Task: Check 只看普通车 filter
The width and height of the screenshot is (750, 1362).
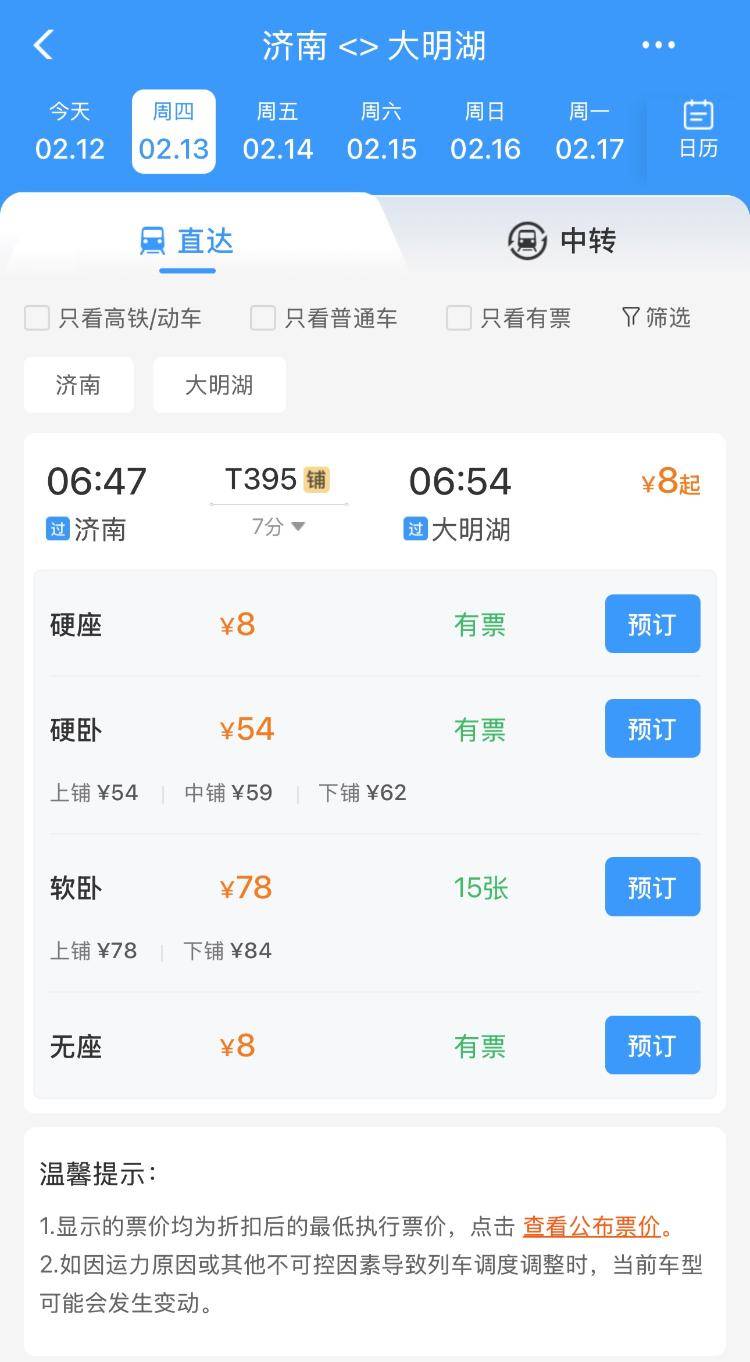Action: (324, 318)
